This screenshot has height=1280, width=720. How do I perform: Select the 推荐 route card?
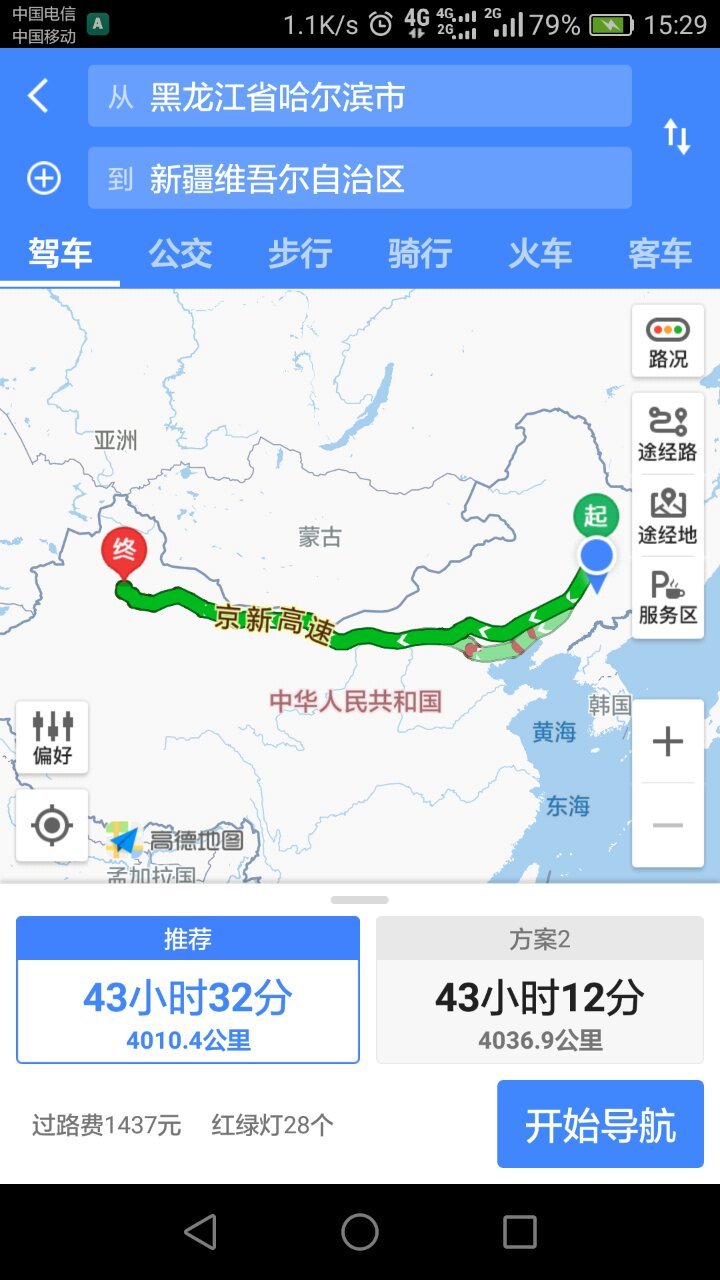[188, 990]
